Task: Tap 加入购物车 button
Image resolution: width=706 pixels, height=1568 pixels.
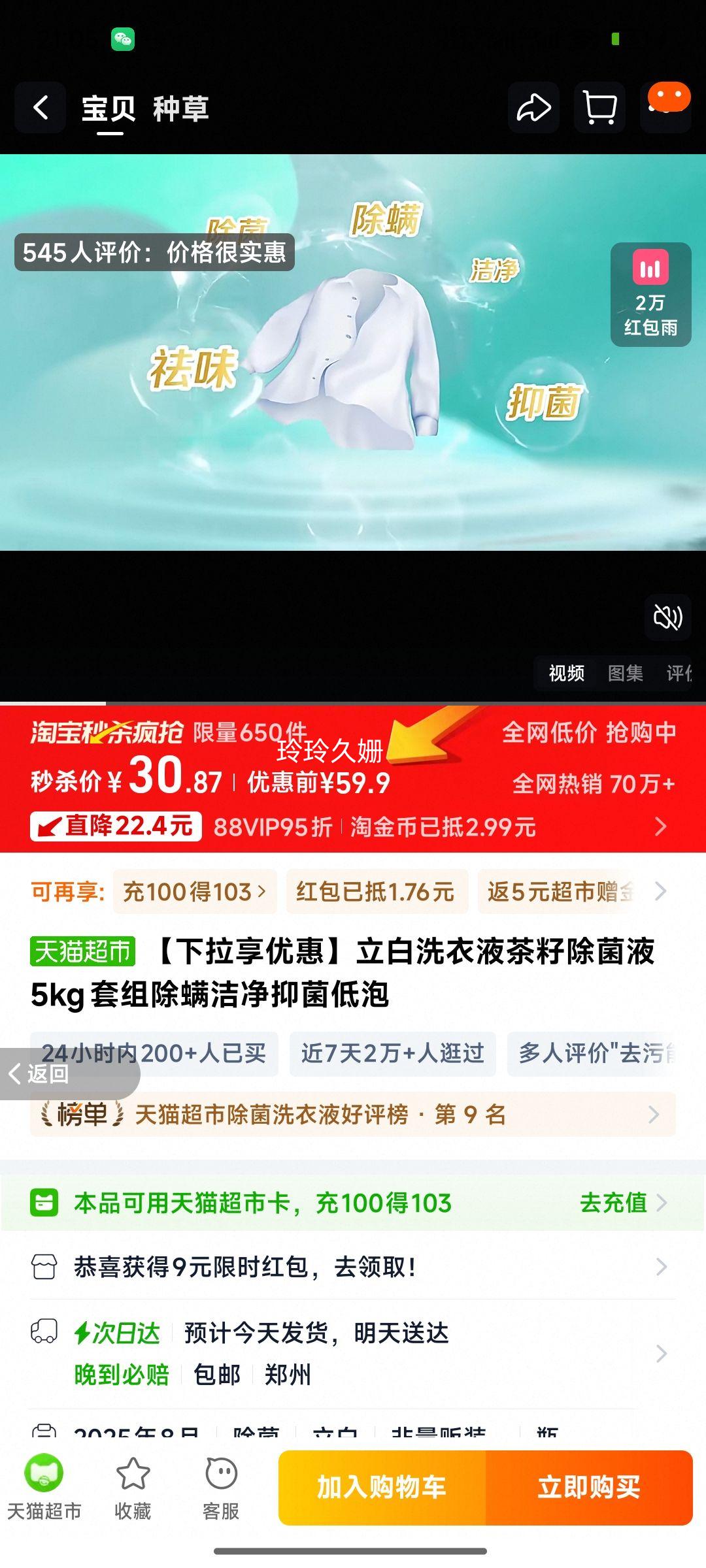Action: point(382,1488)
